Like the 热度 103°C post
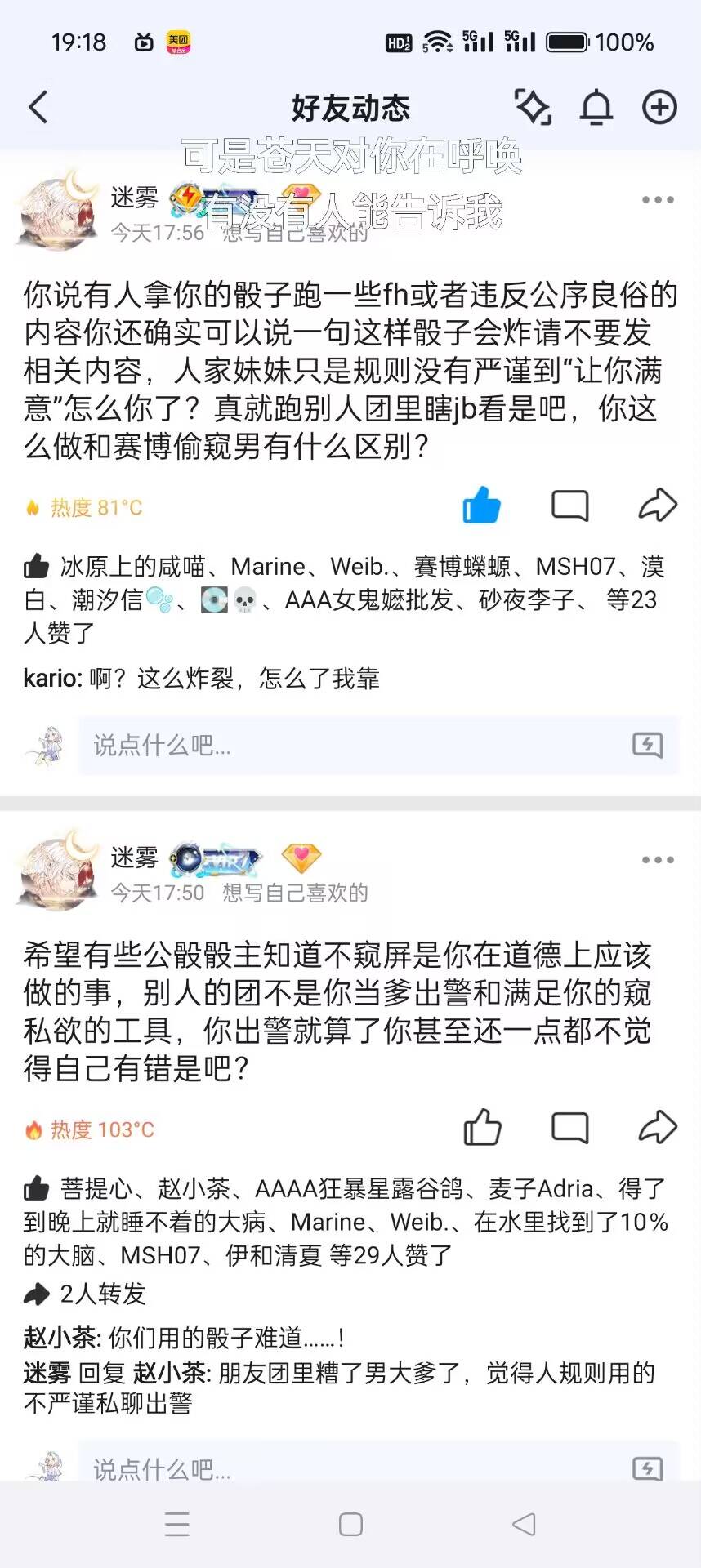Image resolution: width=701 pixels, height=1568 pixels. point(482,1128)
